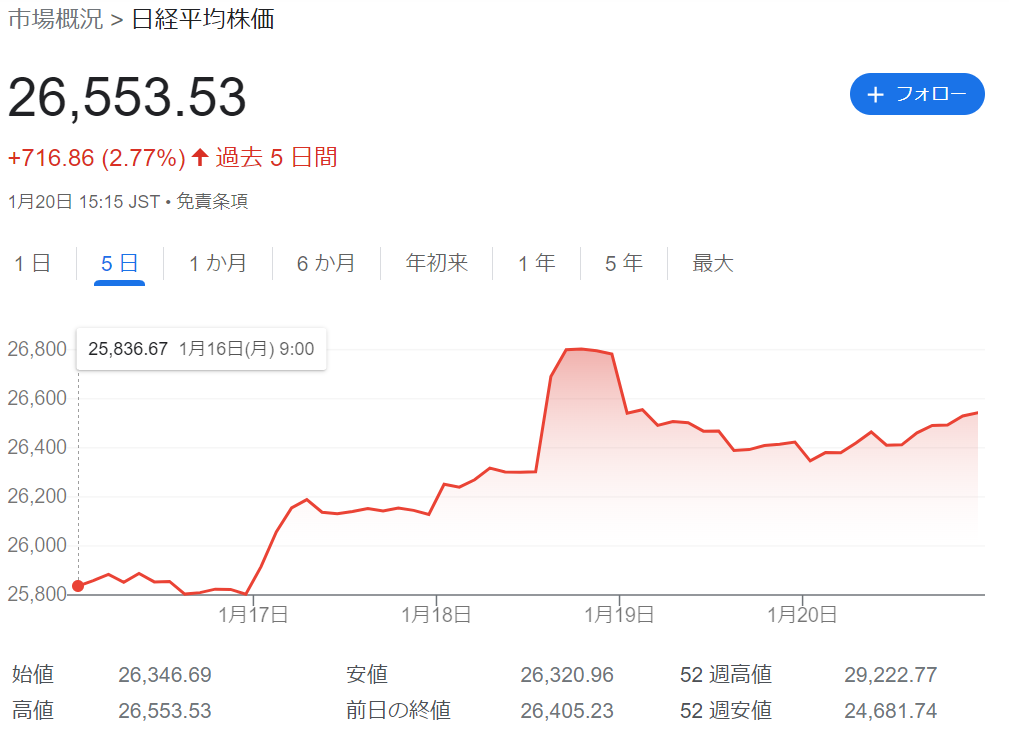Image resolution: width=1009 pixels, height=738 pixels.
Task: Show the 6か月 chart range
Action: (326, 263)
